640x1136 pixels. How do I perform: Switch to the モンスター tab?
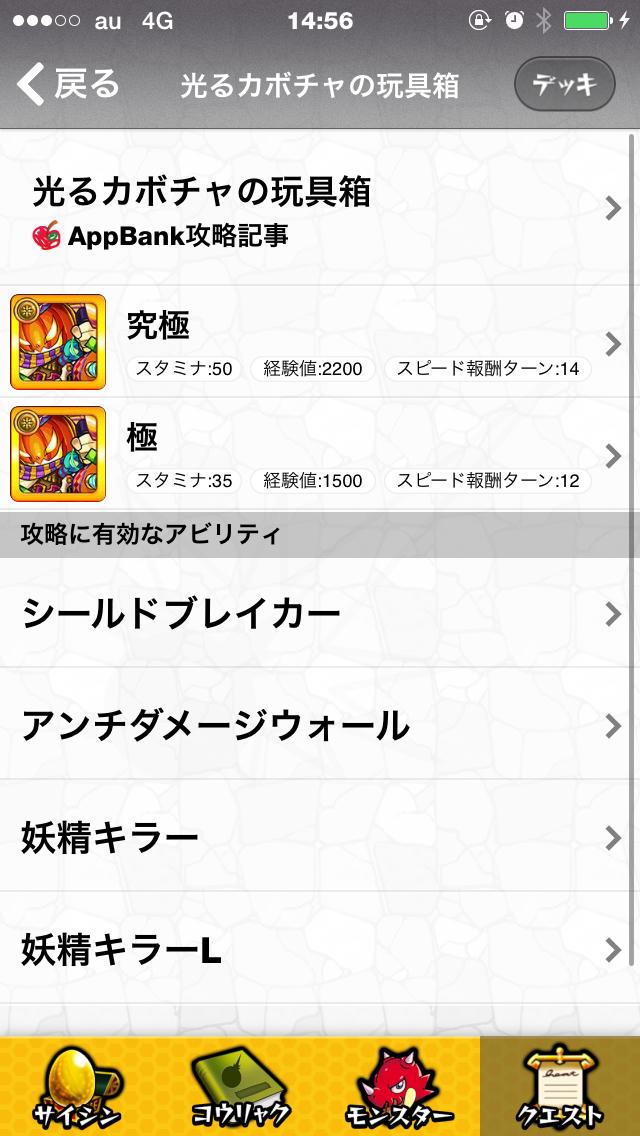pos(400,1086)
